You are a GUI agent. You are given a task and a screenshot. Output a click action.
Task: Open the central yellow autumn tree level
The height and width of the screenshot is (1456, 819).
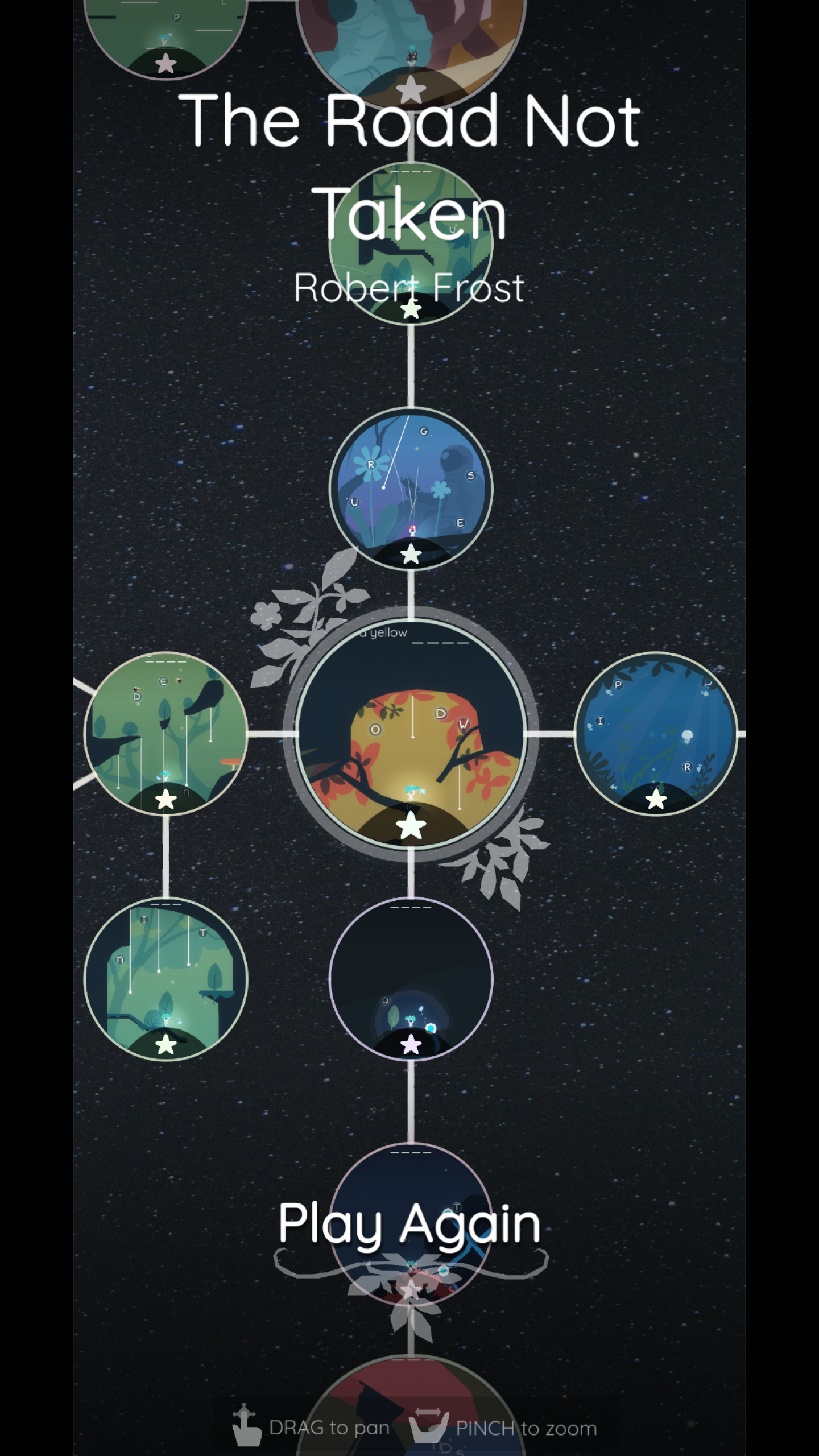click(x=411, y=734)
